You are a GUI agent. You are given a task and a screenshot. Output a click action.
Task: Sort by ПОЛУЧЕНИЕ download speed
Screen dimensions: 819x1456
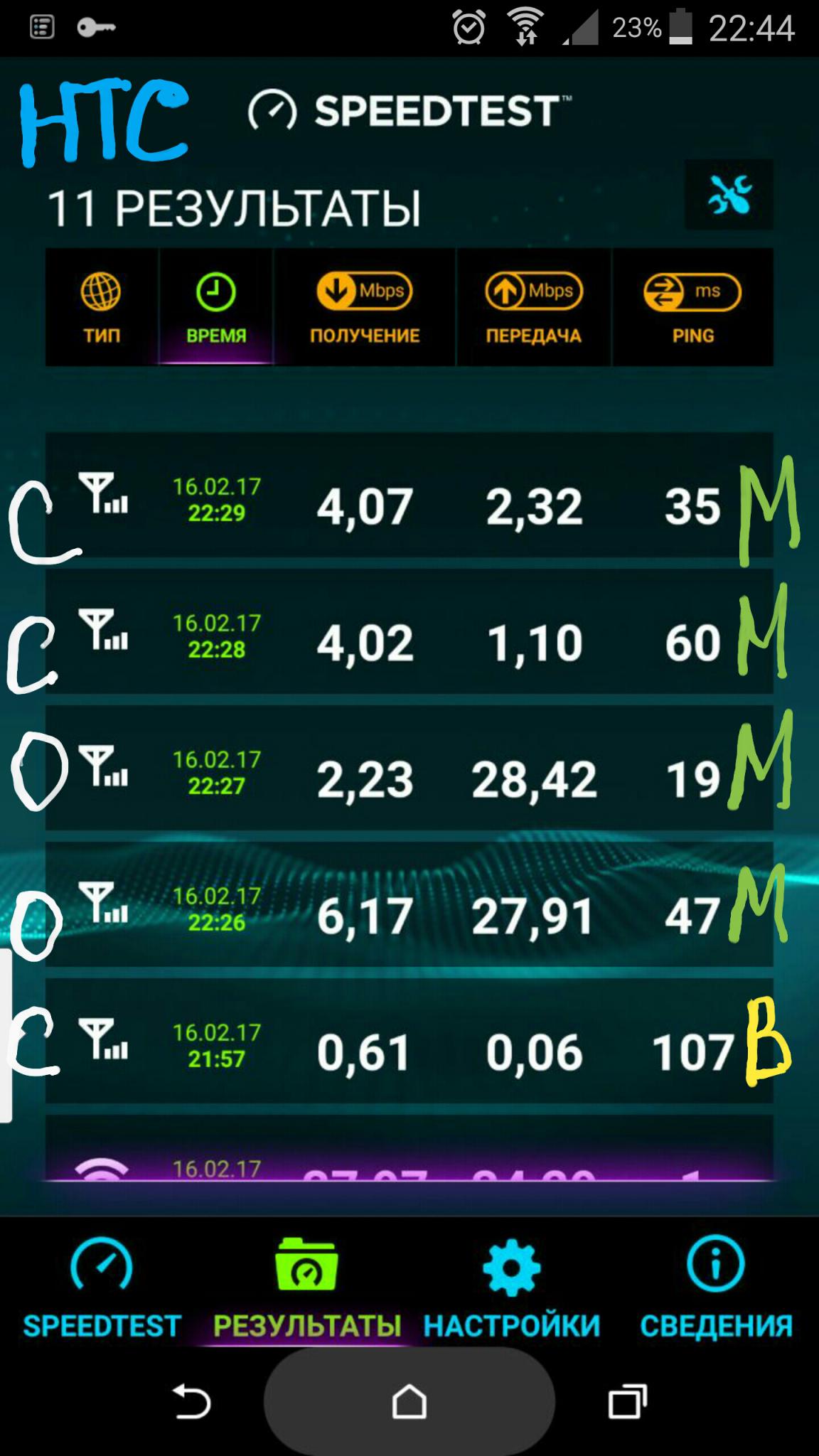365,307
